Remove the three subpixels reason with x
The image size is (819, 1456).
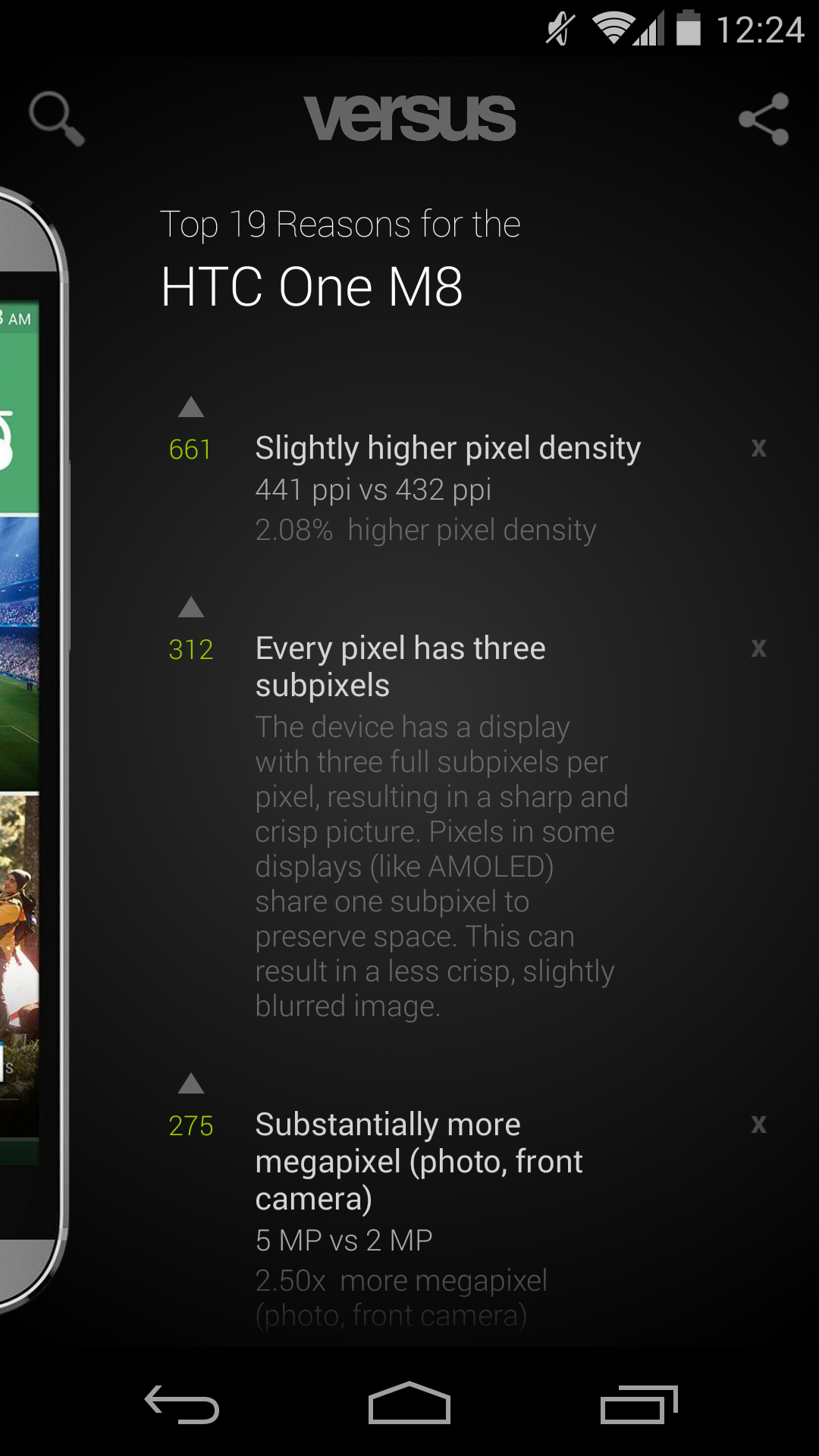[758, 648]
